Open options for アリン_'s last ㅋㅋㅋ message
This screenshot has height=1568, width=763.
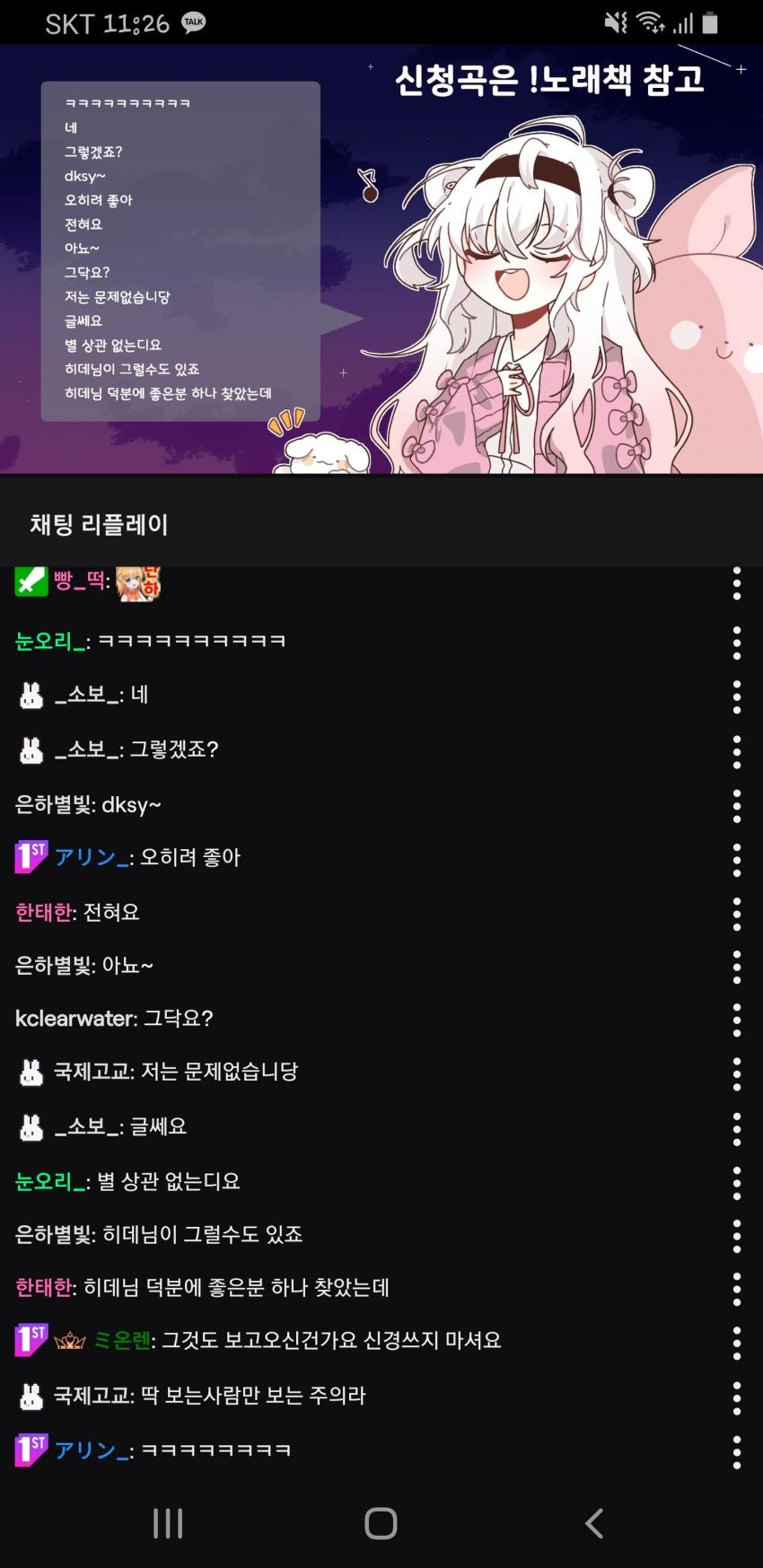click(x=736, y=1451)
